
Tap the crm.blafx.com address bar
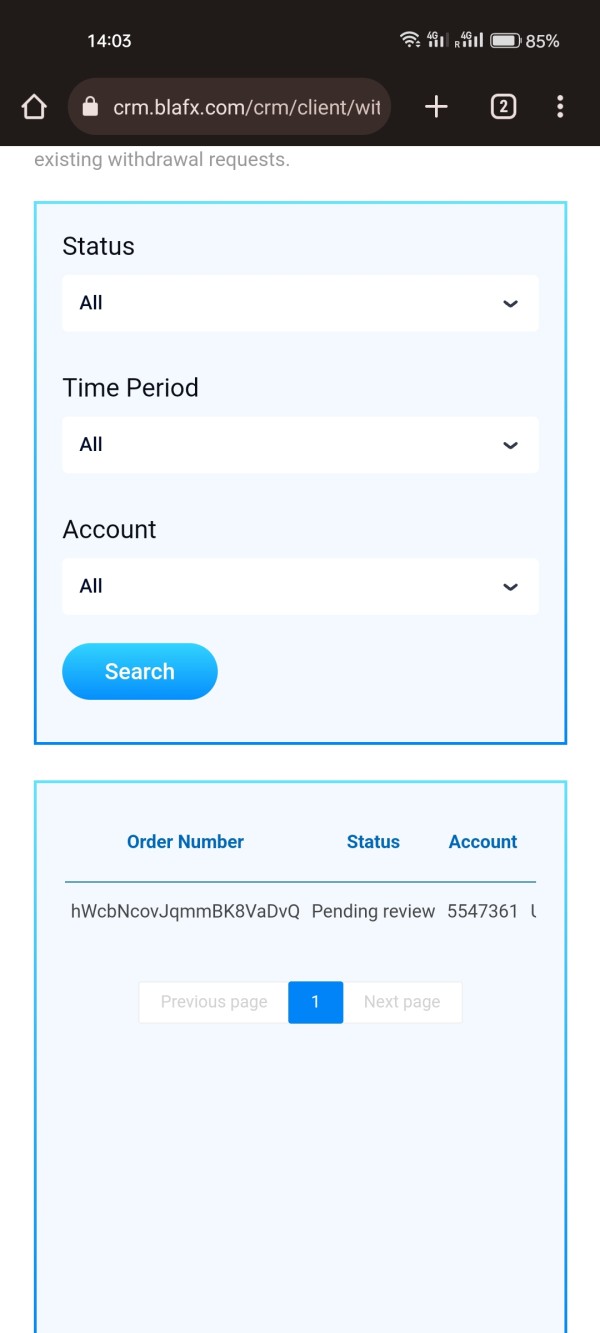229,107
